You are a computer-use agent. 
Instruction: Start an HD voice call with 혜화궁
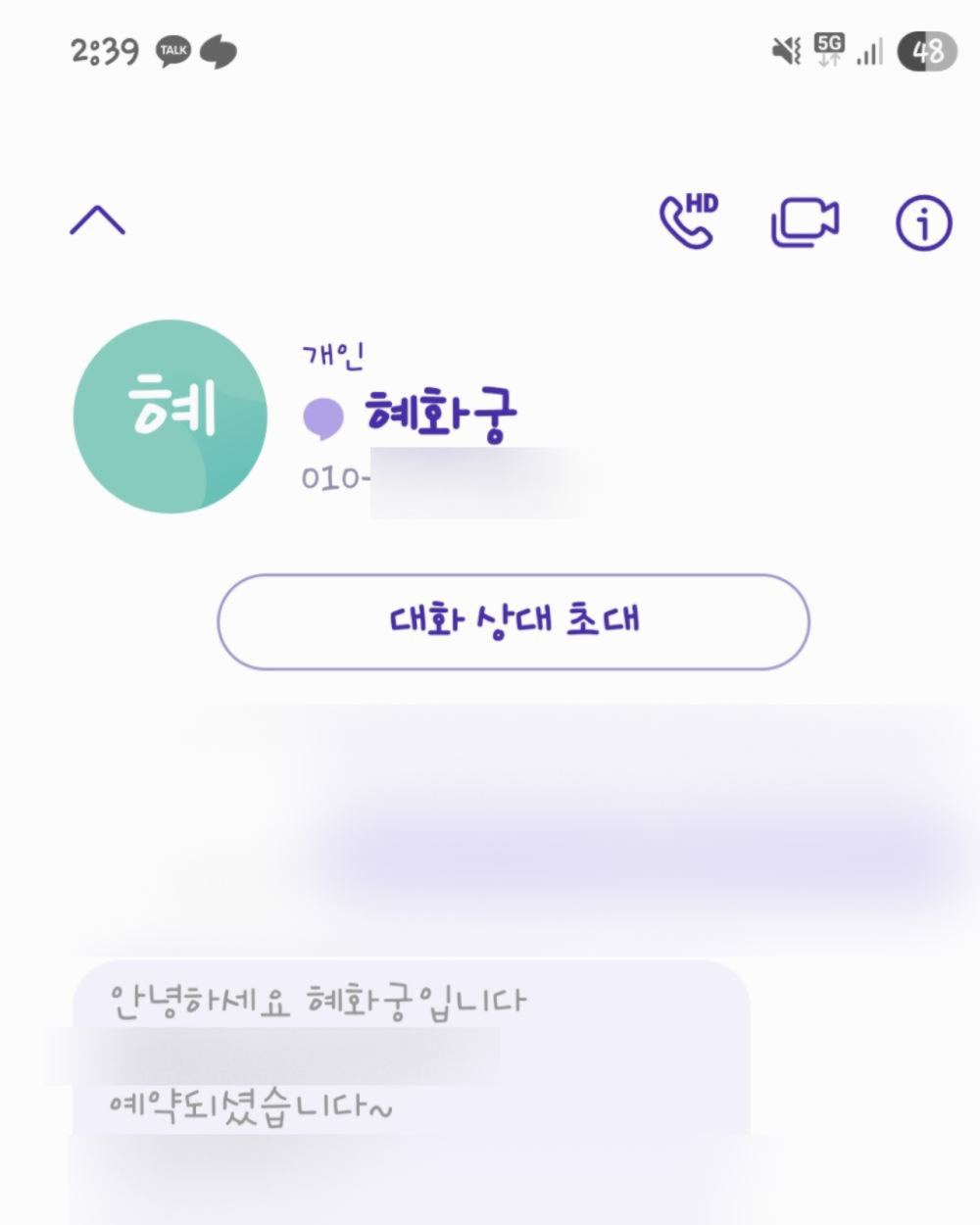click(x=688, y=221)
